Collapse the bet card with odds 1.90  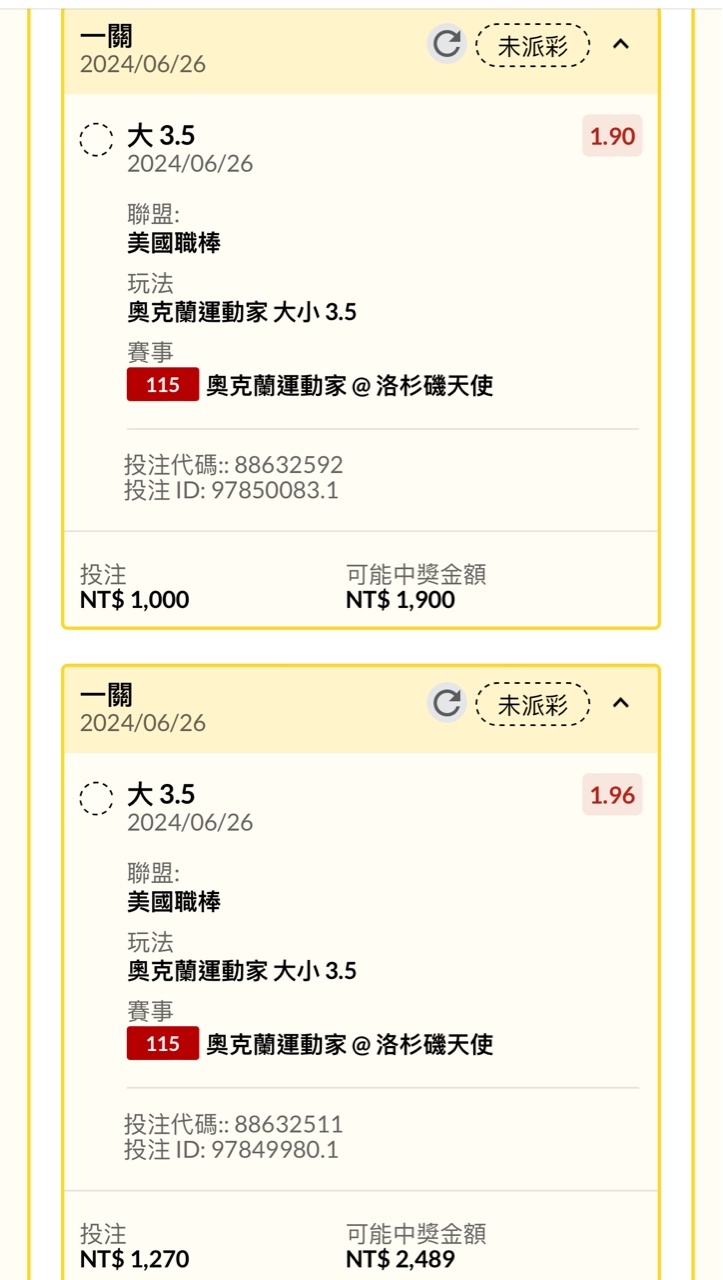(x=621, y=44)
